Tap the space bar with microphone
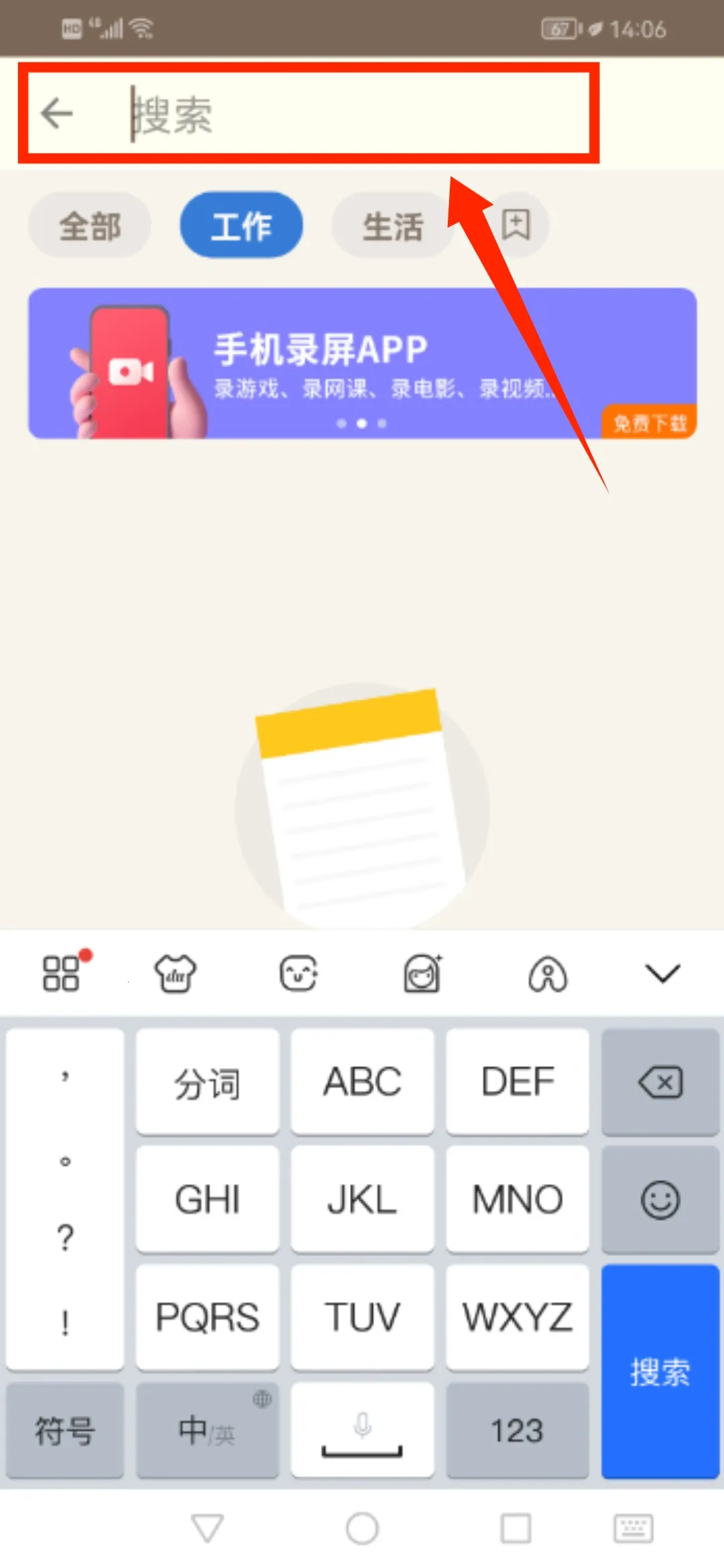Screen dimensions: 724x1568 point(362,1431)
